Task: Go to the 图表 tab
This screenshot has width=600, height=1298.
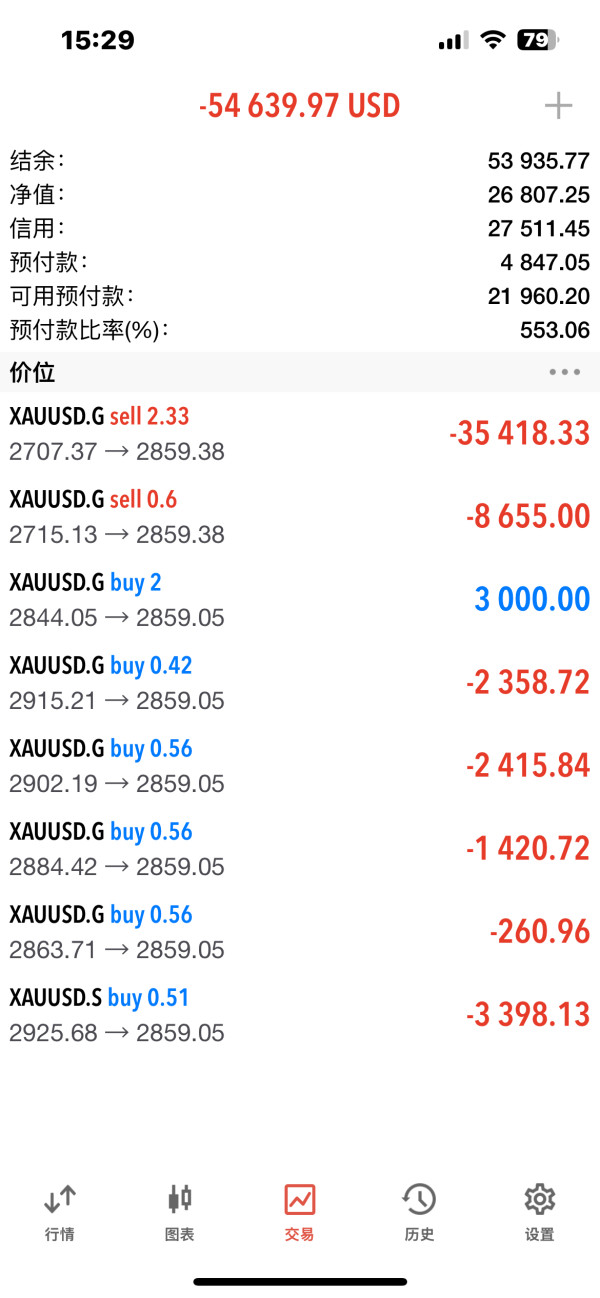Action: tap(180, 1211)
